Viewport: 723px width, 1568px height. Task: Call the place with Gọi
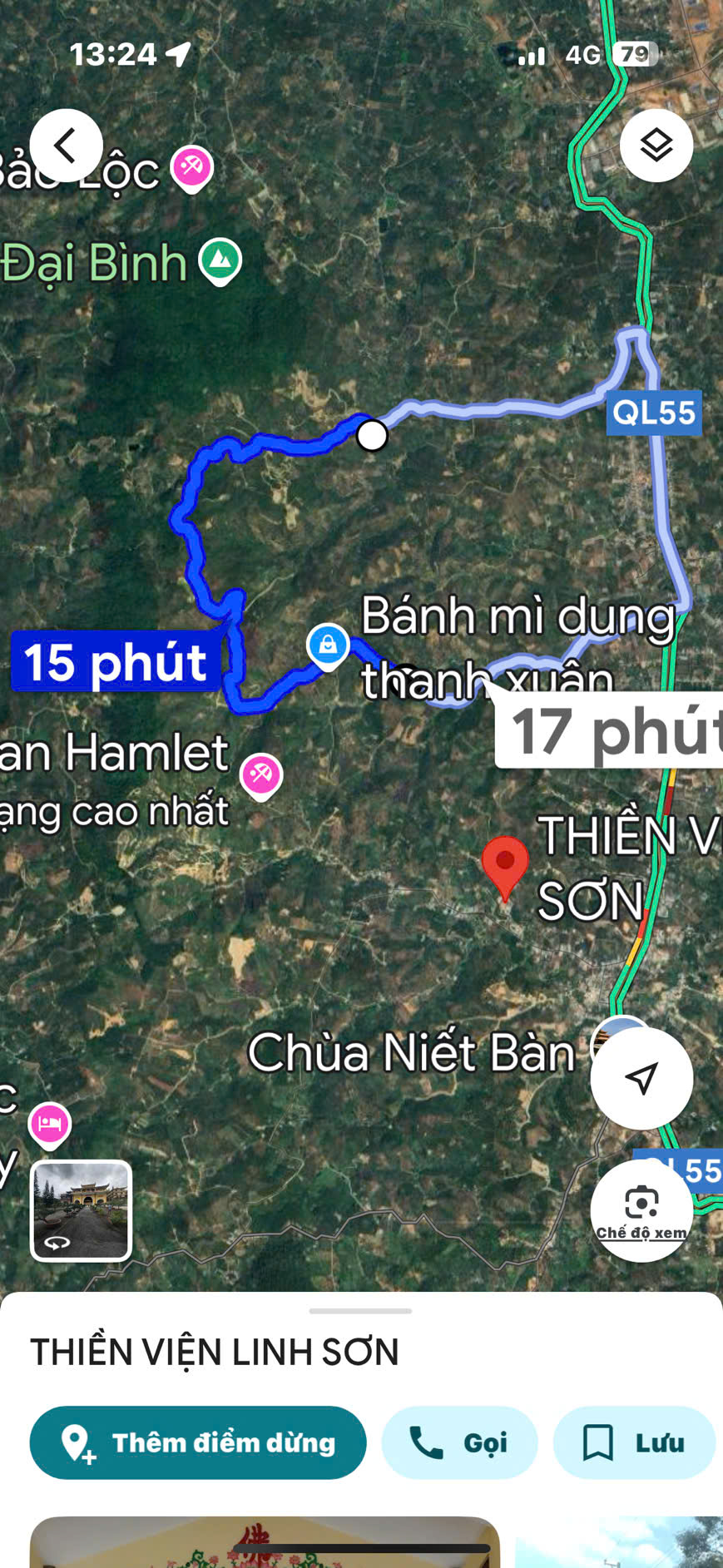click(459, 1442)
